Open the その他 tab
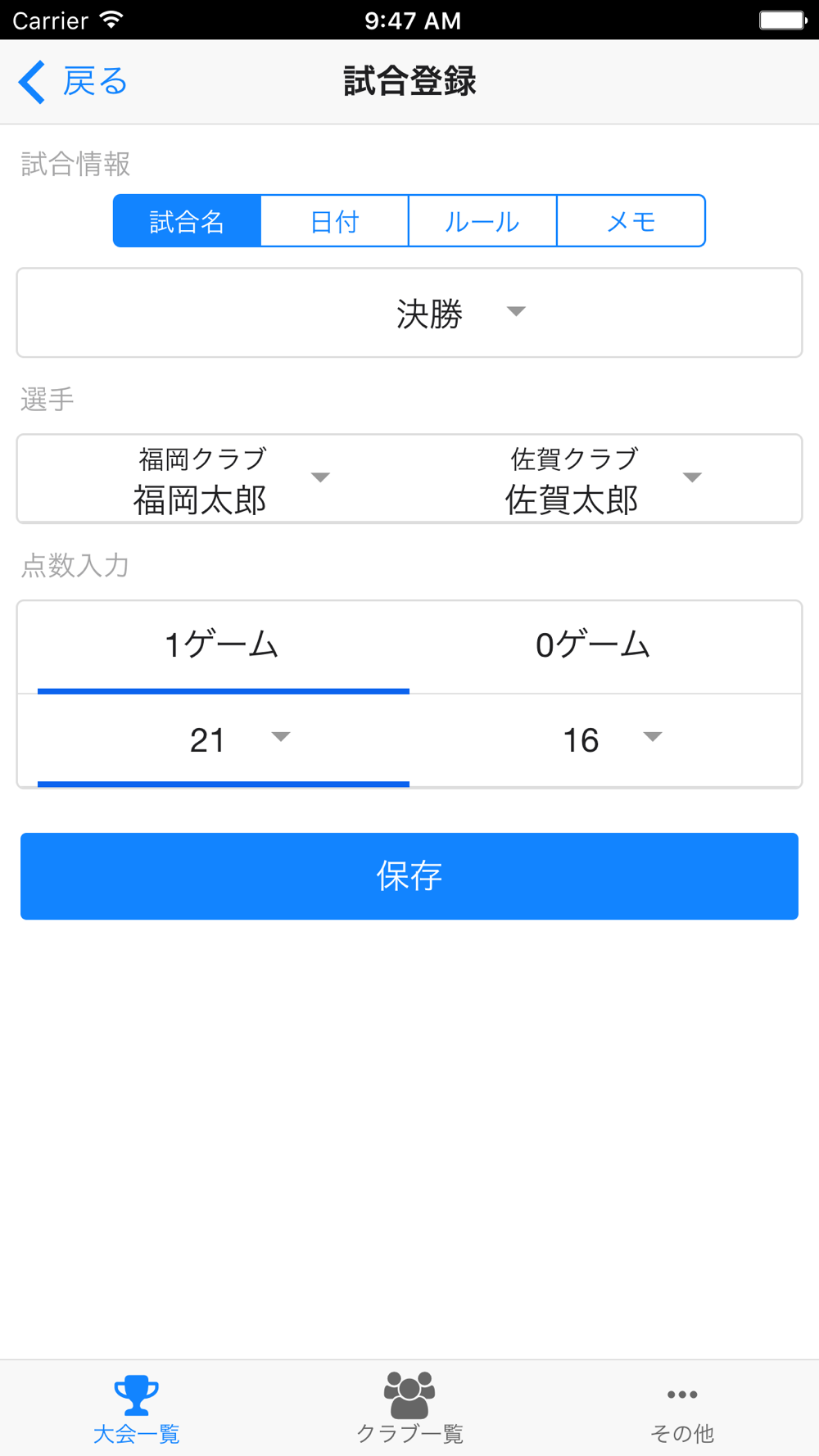This screenshot has width=819, height=1456. (x=682, y=1409)
